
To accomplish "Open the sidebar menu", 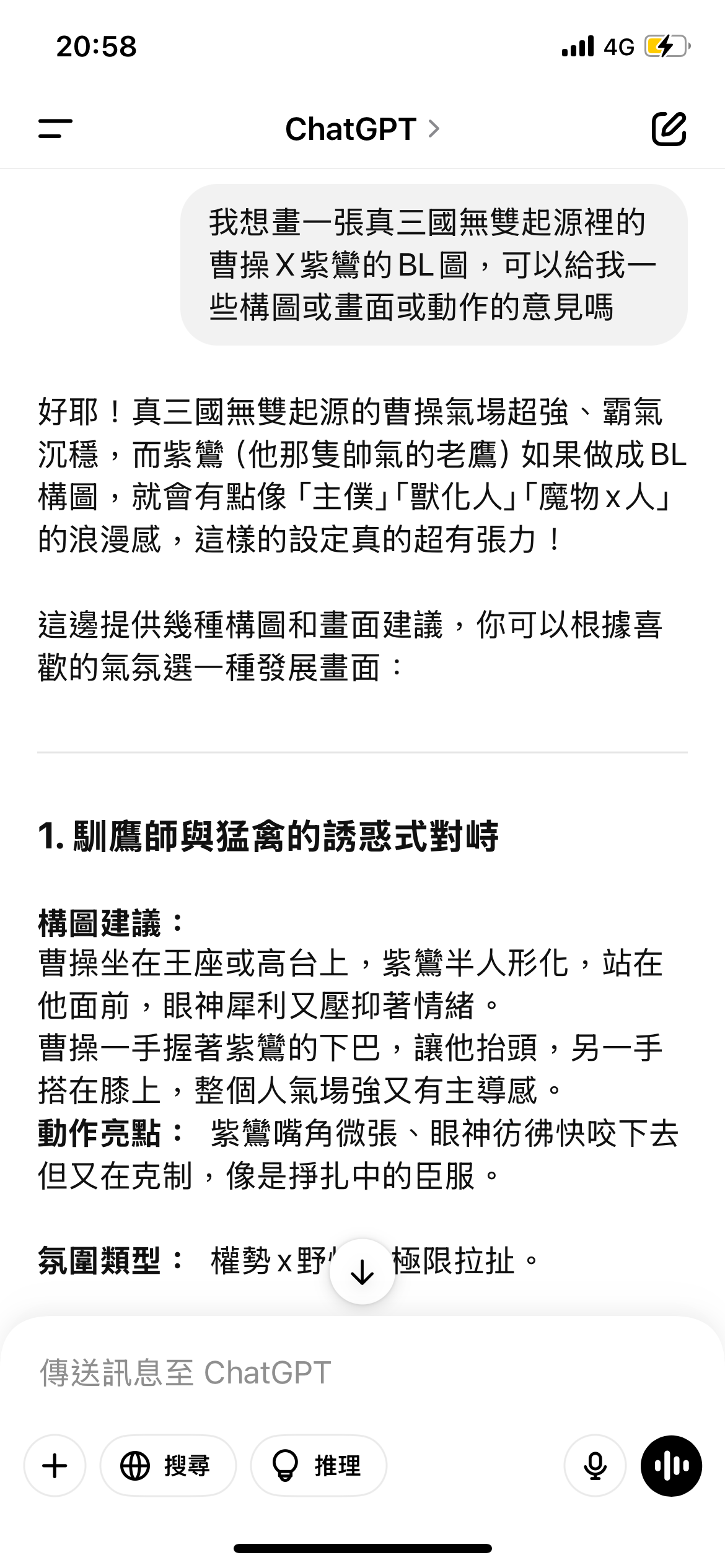I will click(x=55, y=129).
